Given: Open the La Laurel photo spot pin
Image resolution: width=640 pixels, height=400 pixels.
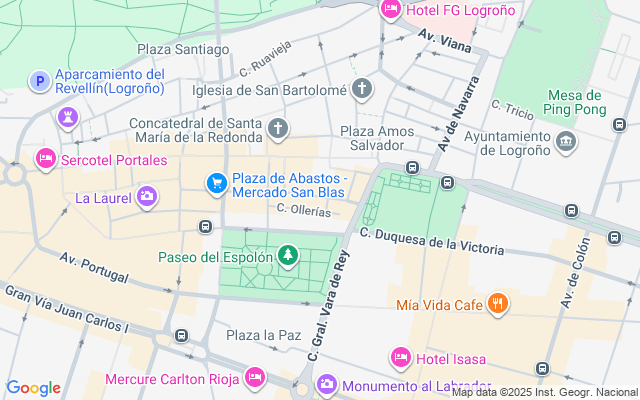Looking at the screenshot, I should [147, 197].
